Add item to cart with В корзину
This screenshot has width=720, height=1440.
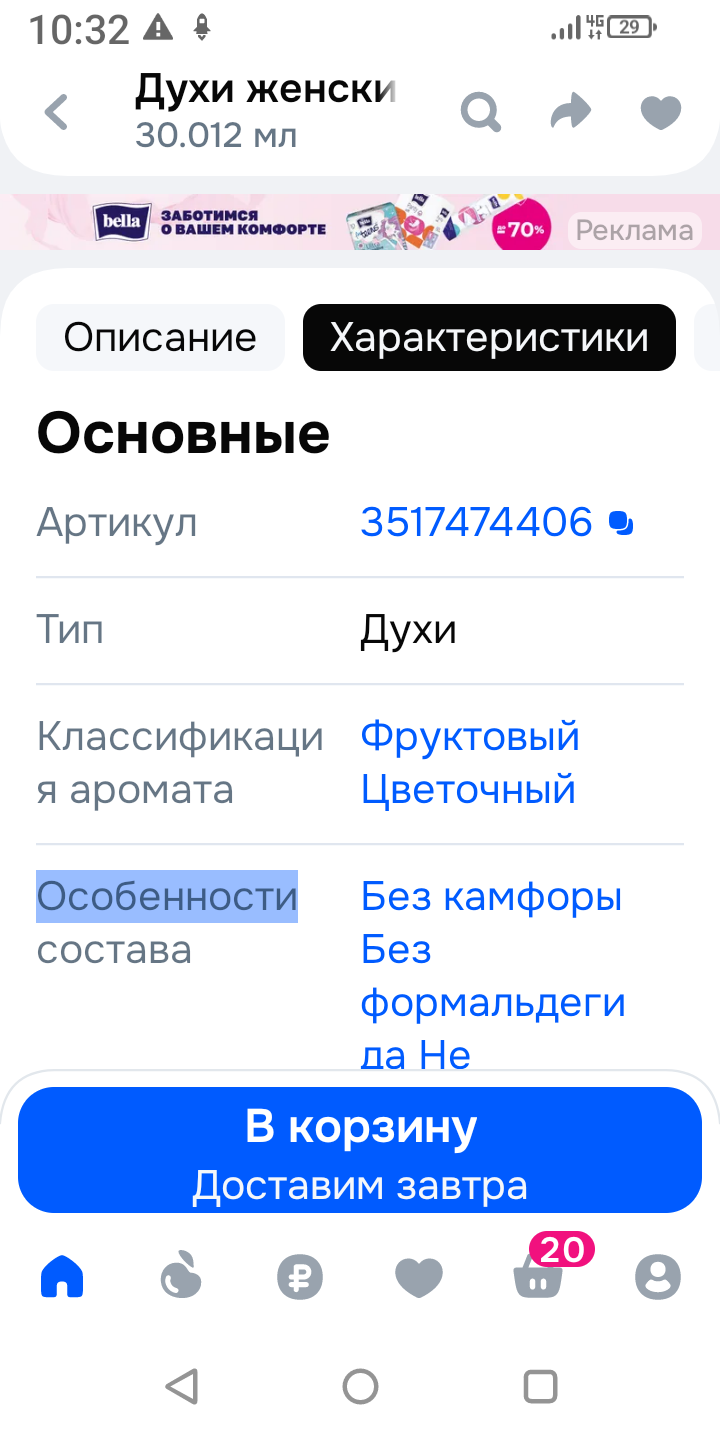click(360, 1150)
